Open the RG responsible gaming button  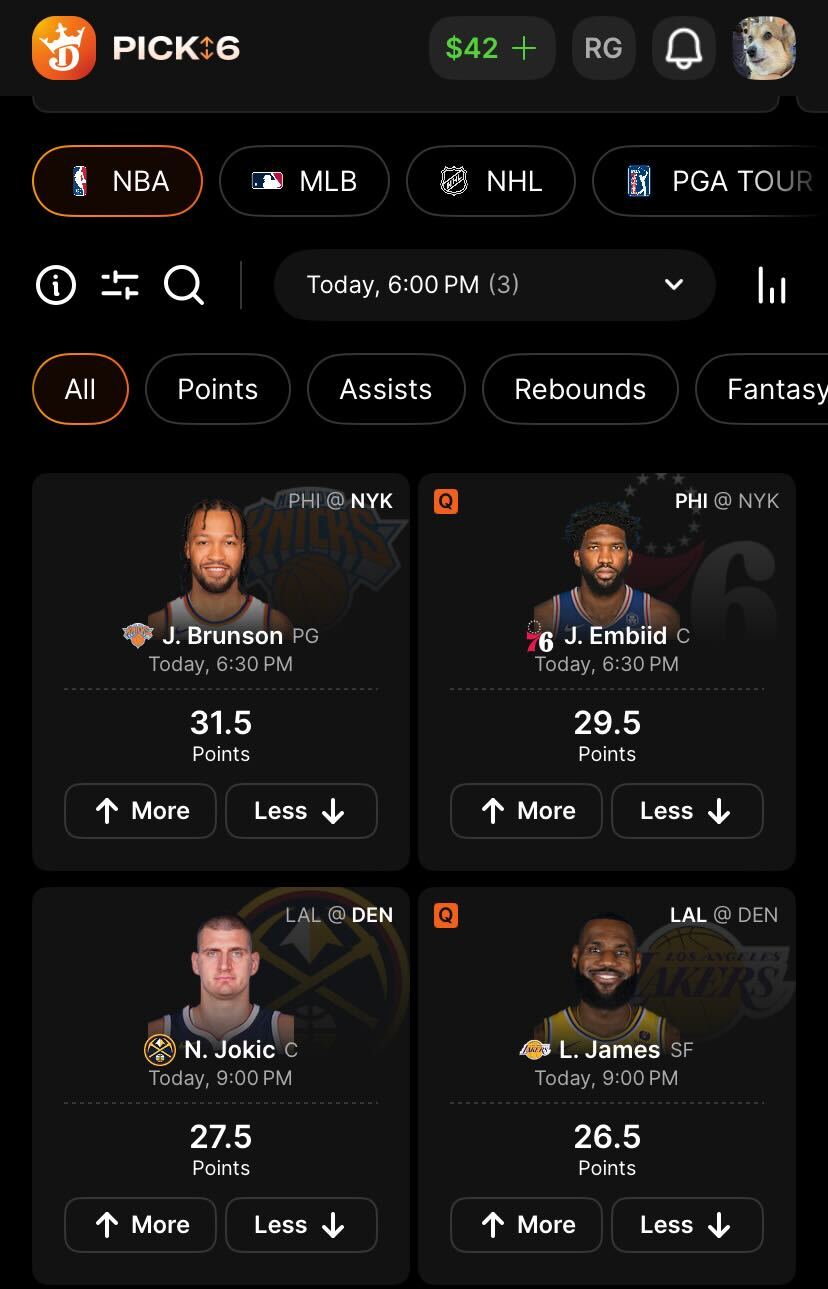[x=603, y=48]
